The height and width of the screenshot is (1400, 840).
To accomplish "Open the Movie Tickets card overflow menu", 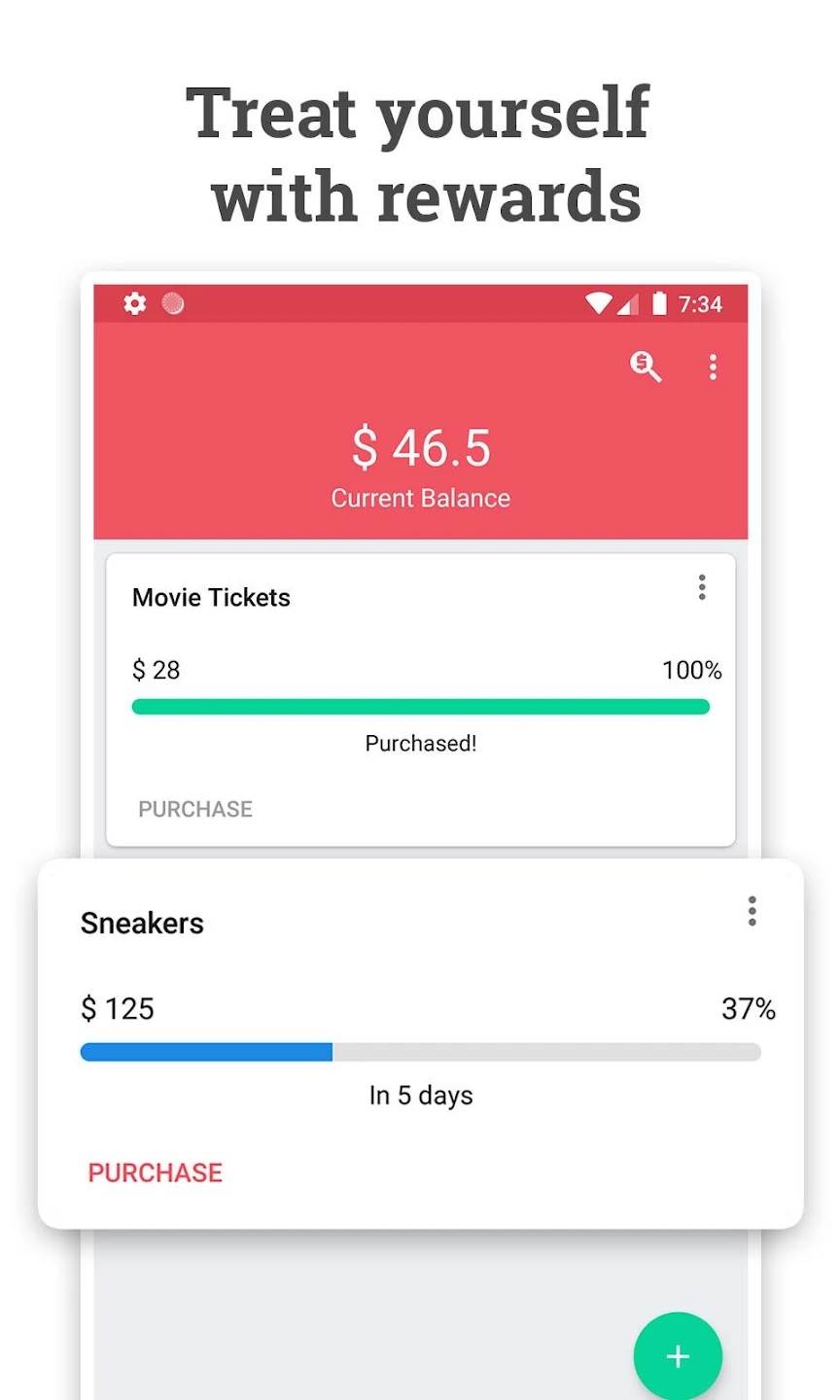I will 702,587.
